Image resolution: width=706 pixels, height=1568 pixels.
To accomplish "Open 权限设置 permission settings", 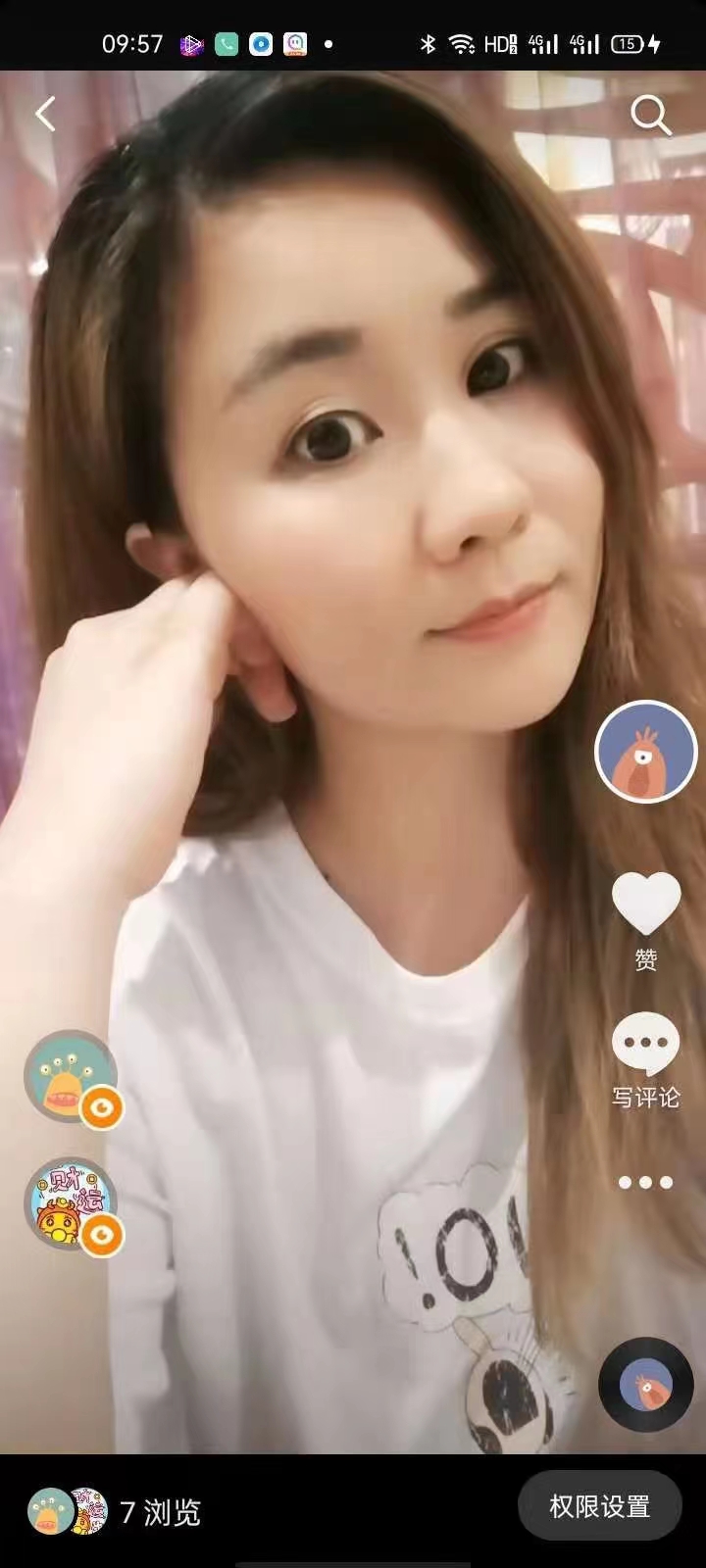I will 599,1506.
